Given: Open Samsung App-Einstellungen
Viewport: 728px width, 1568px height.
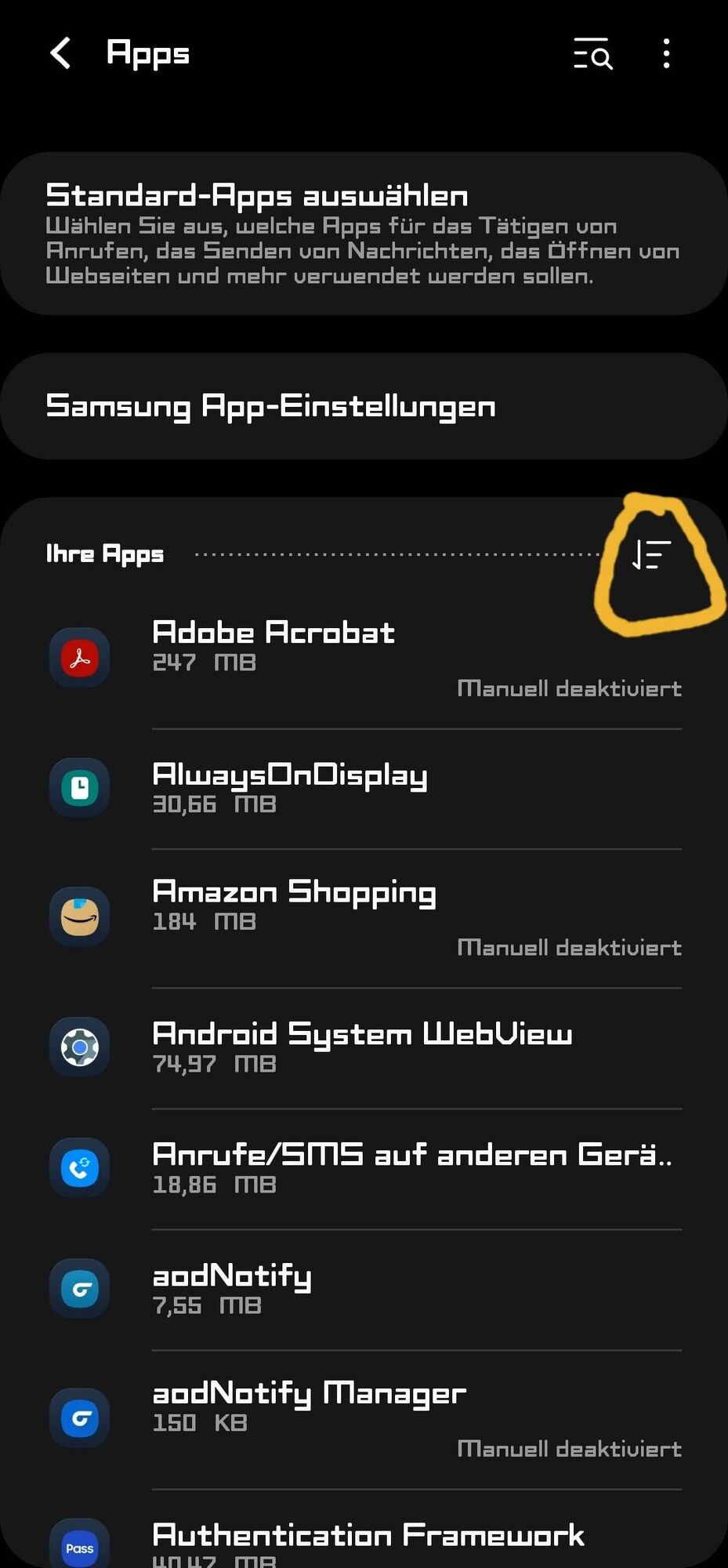Looking at the screenshot, I should click(364, 406).
